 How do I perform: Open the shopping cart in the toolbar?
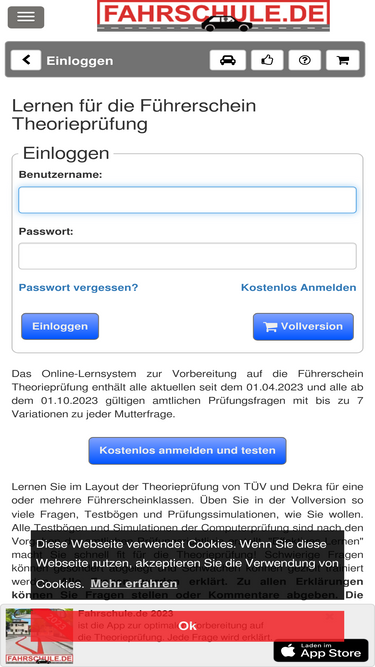click(343, 60)
